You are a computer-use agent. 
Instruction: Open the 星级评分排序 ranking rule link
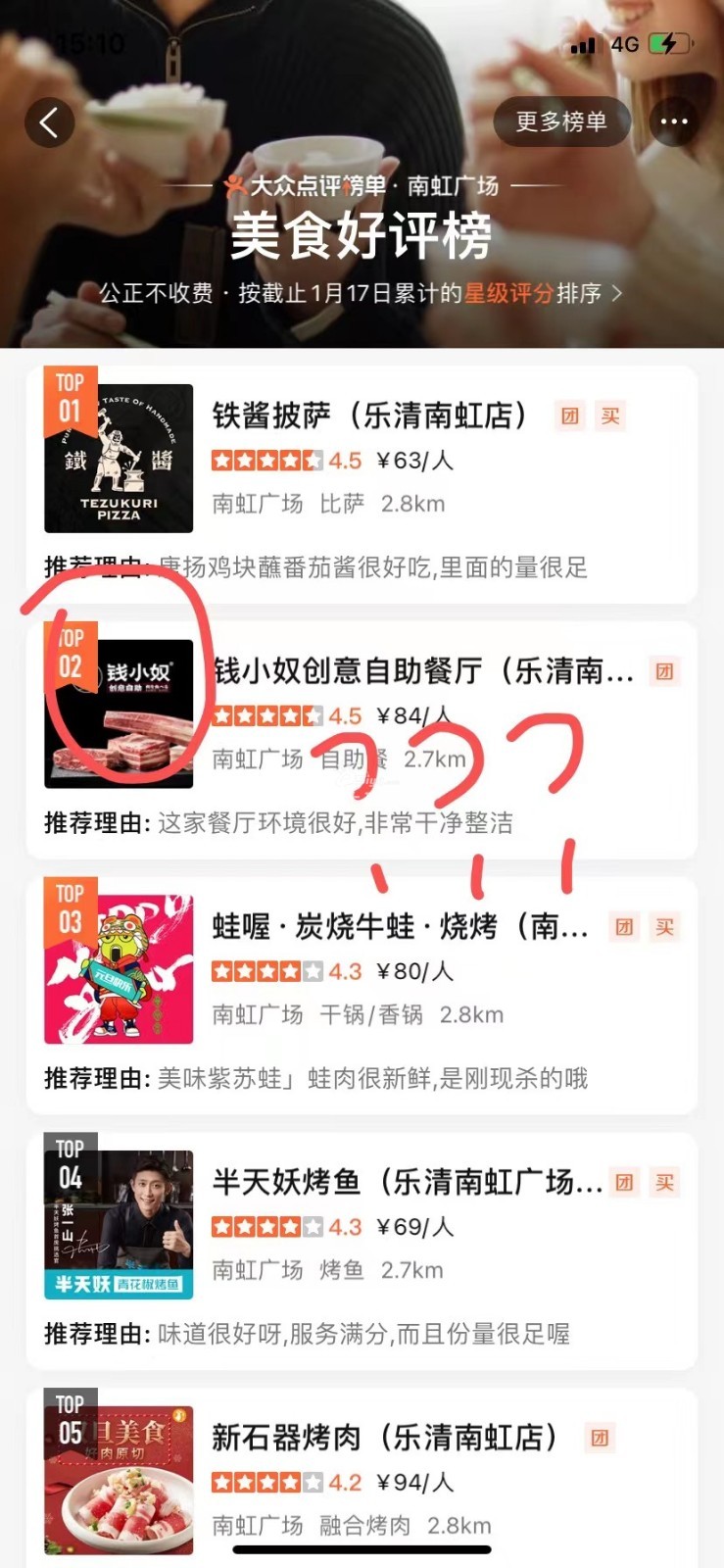pyautogui.click(x=542, y=293)
